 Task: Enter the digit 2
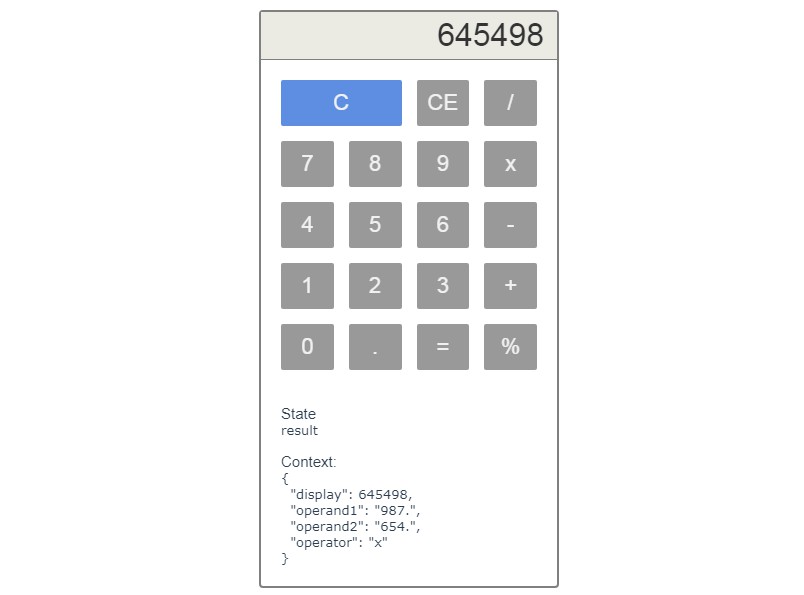375,286
